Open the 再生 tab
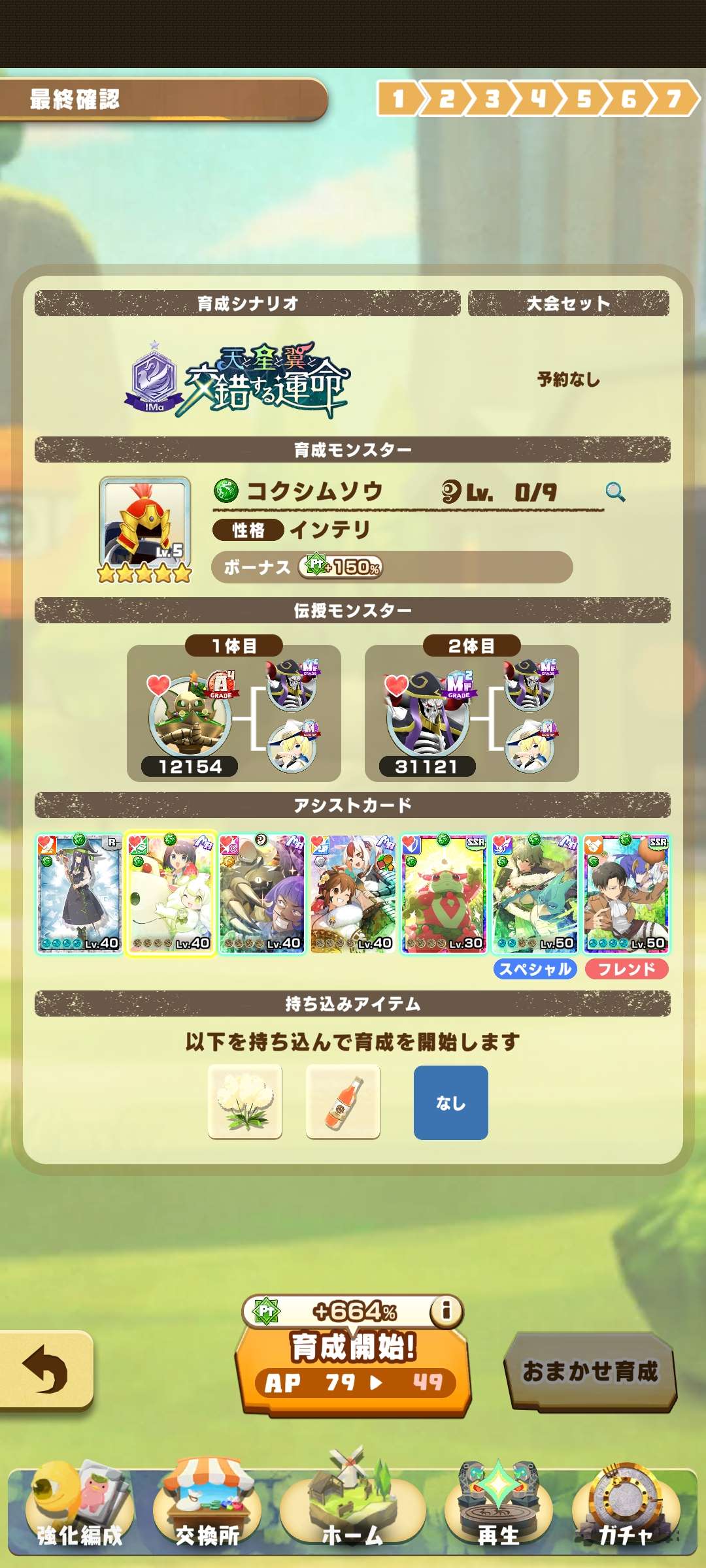Image resolution: width=706 pixels, height=1568 pixels. 498,1516
